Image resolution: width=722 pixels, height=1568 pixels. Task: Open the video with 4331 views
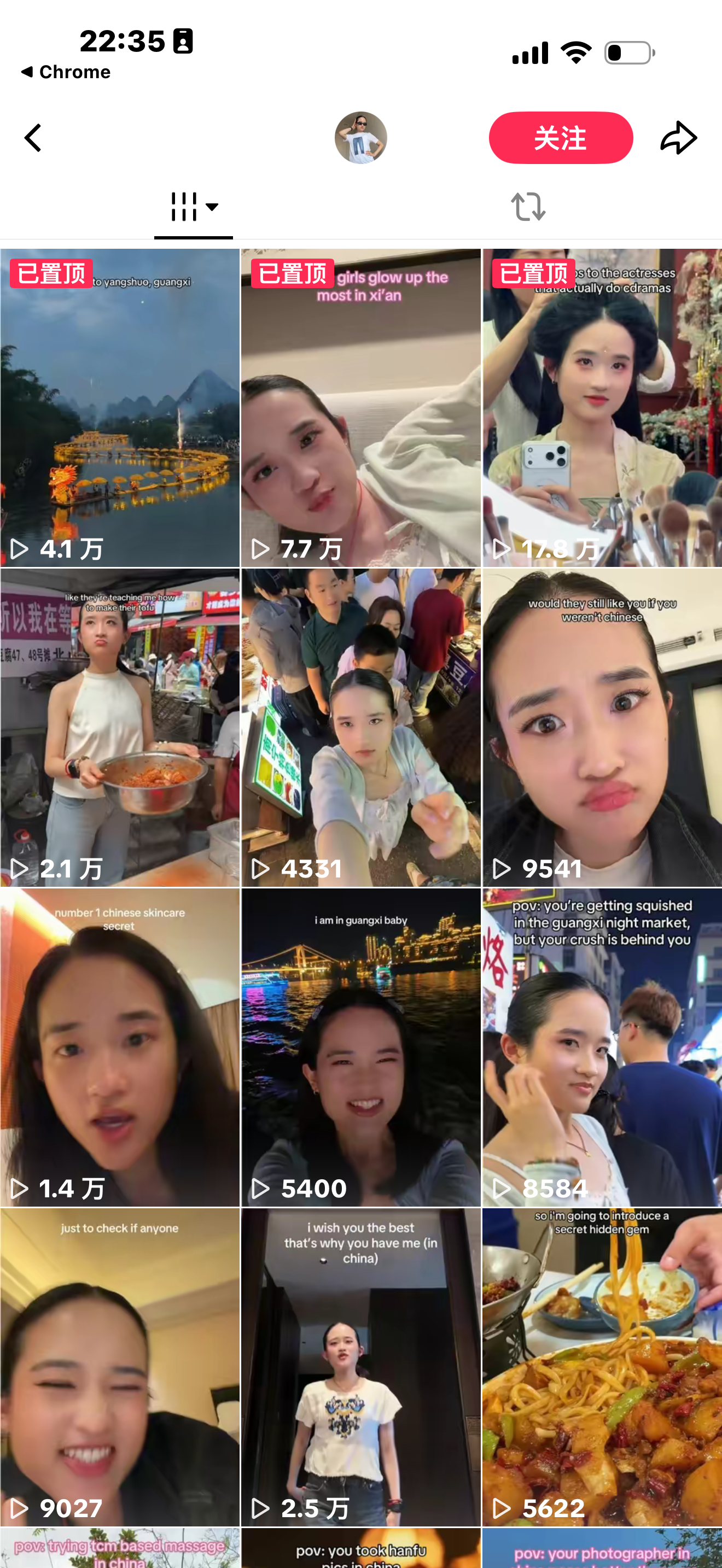360,727
